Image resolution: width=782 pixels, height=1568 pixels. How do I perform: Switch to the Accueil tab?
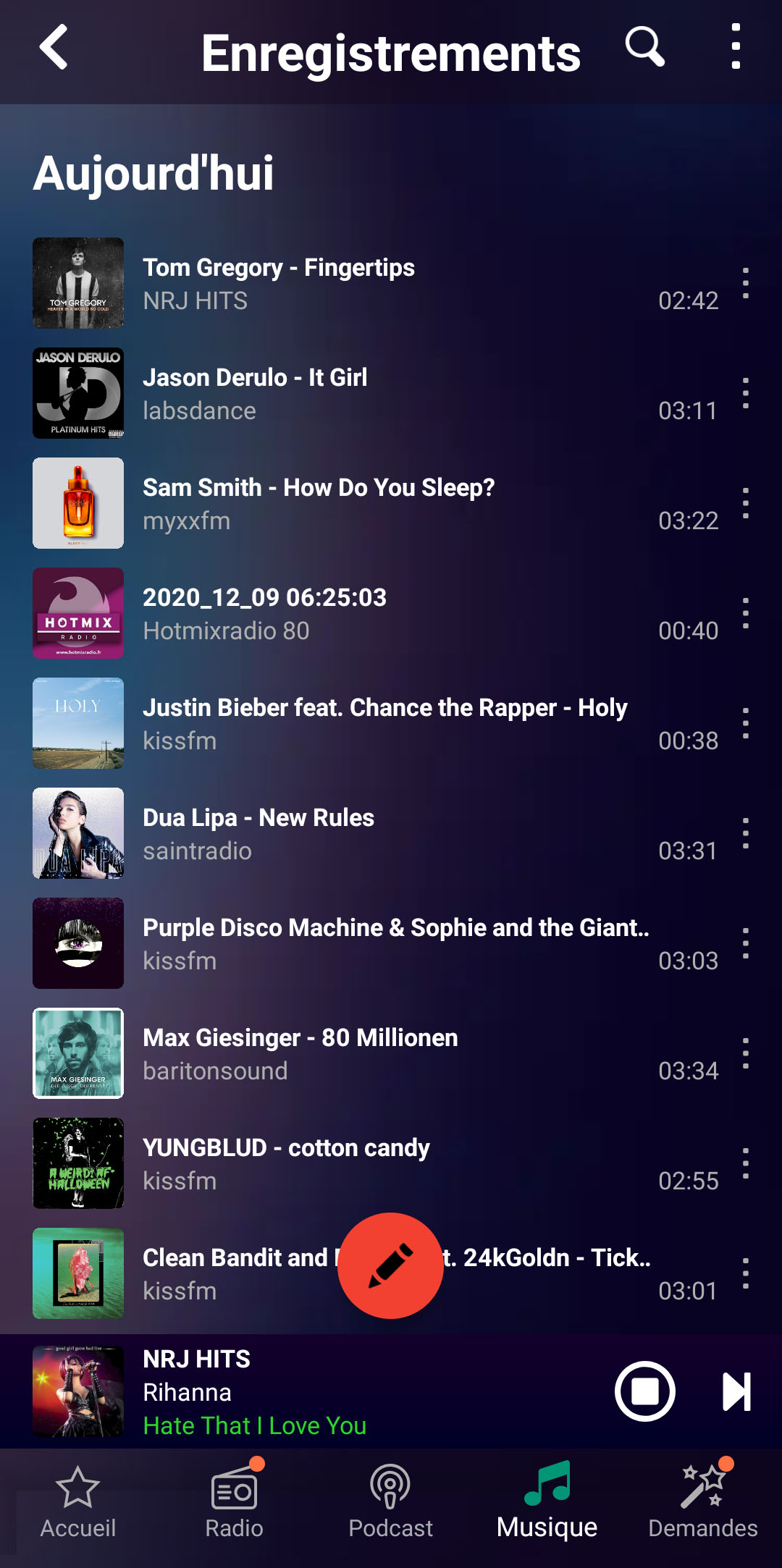(x=78, y=1503)
